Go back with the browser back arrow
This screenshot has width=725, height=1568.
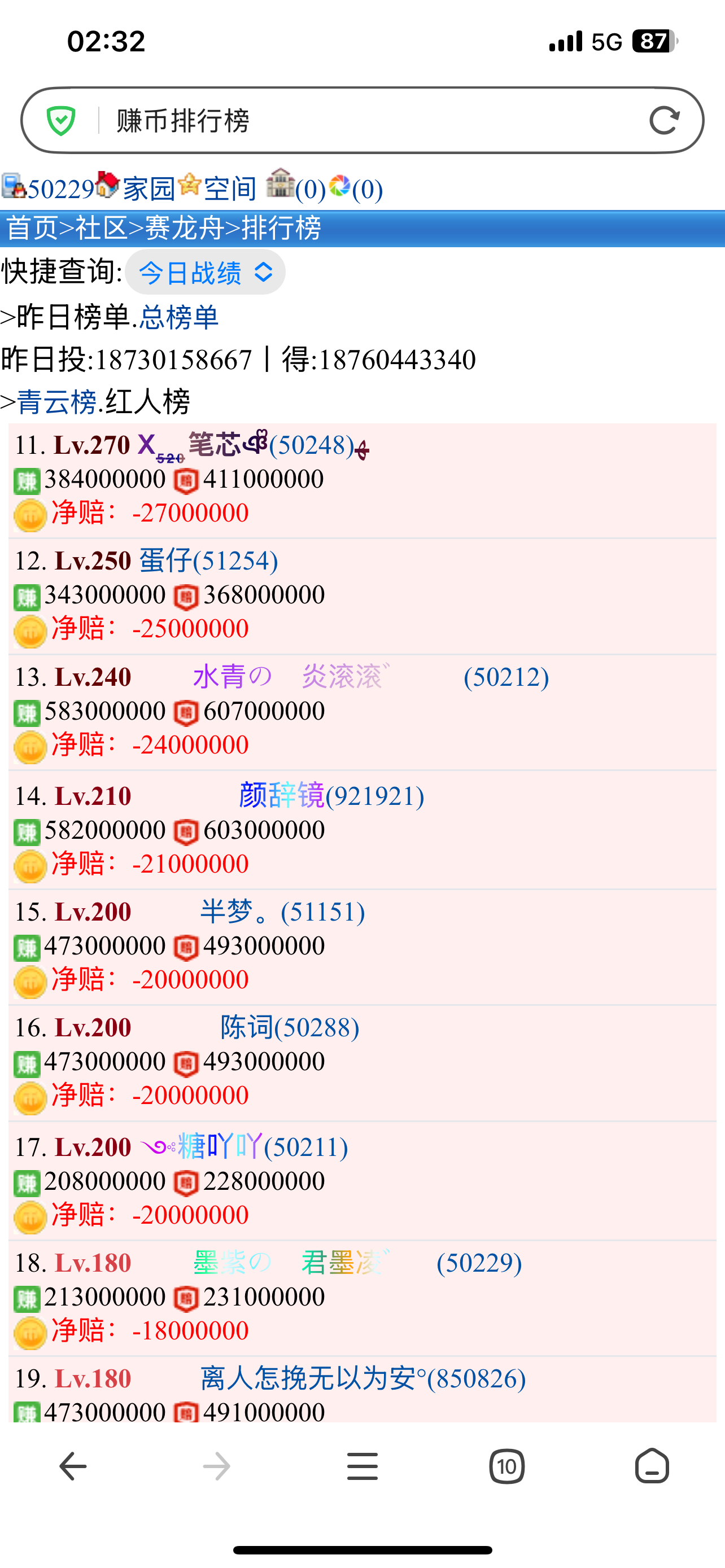(x=73, y=1466)
